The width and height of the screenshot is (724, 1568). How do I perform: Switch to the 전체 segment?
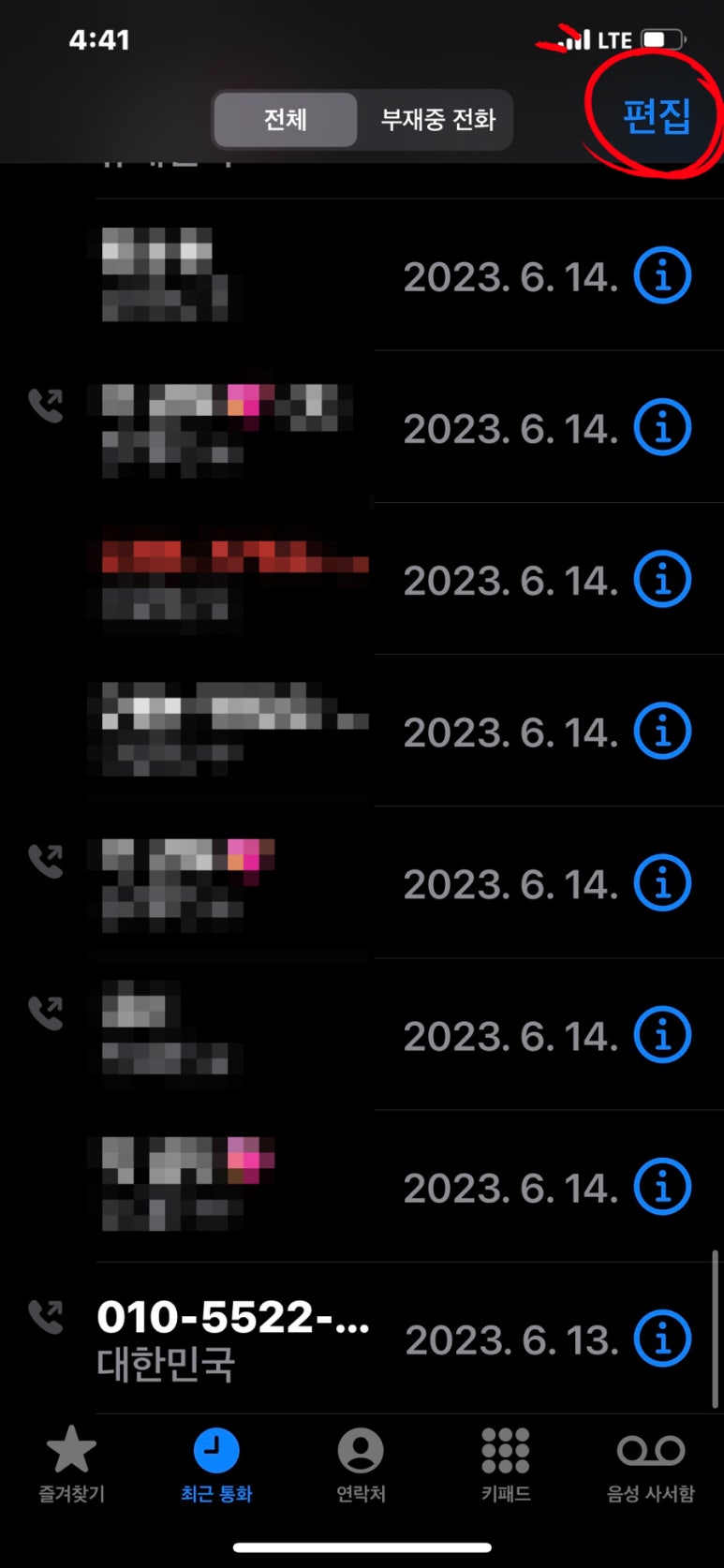click(x=285, y=120)
